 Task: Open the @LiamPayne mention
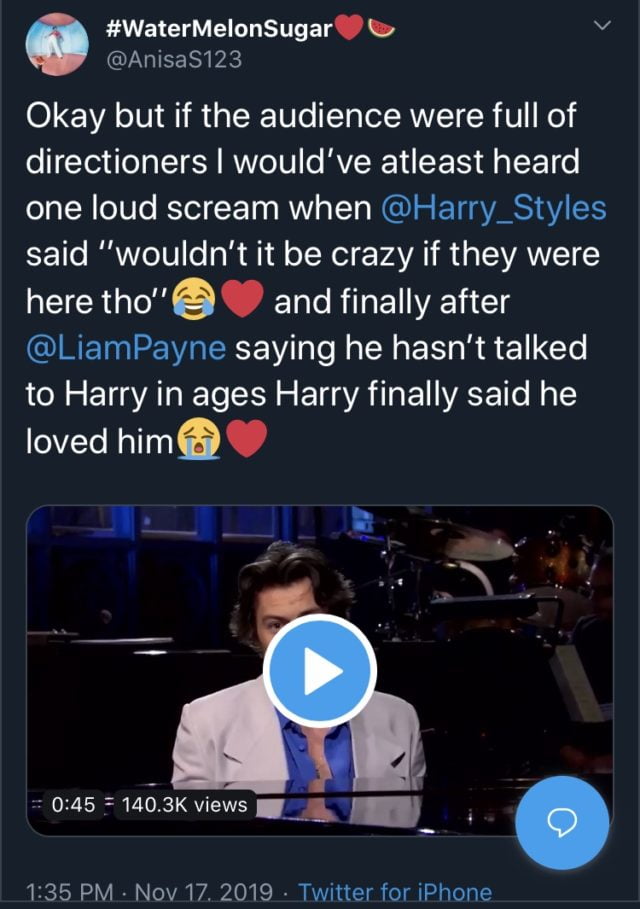(128, 349)
